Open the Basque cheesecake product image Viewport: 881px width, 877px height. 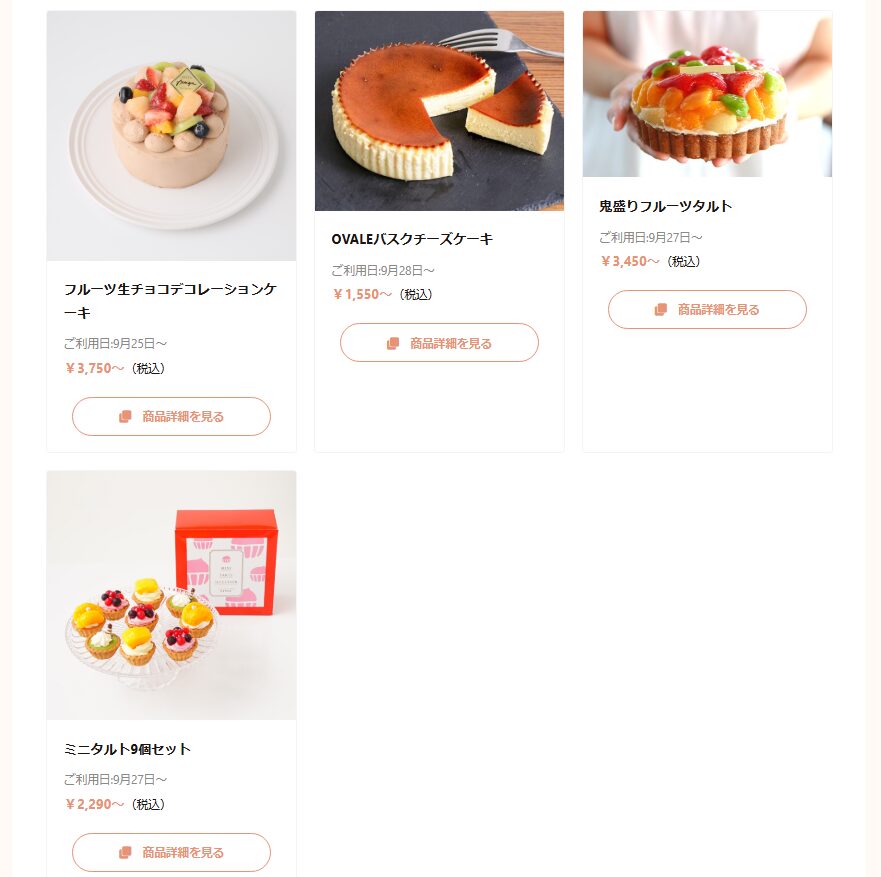(439, 111)
